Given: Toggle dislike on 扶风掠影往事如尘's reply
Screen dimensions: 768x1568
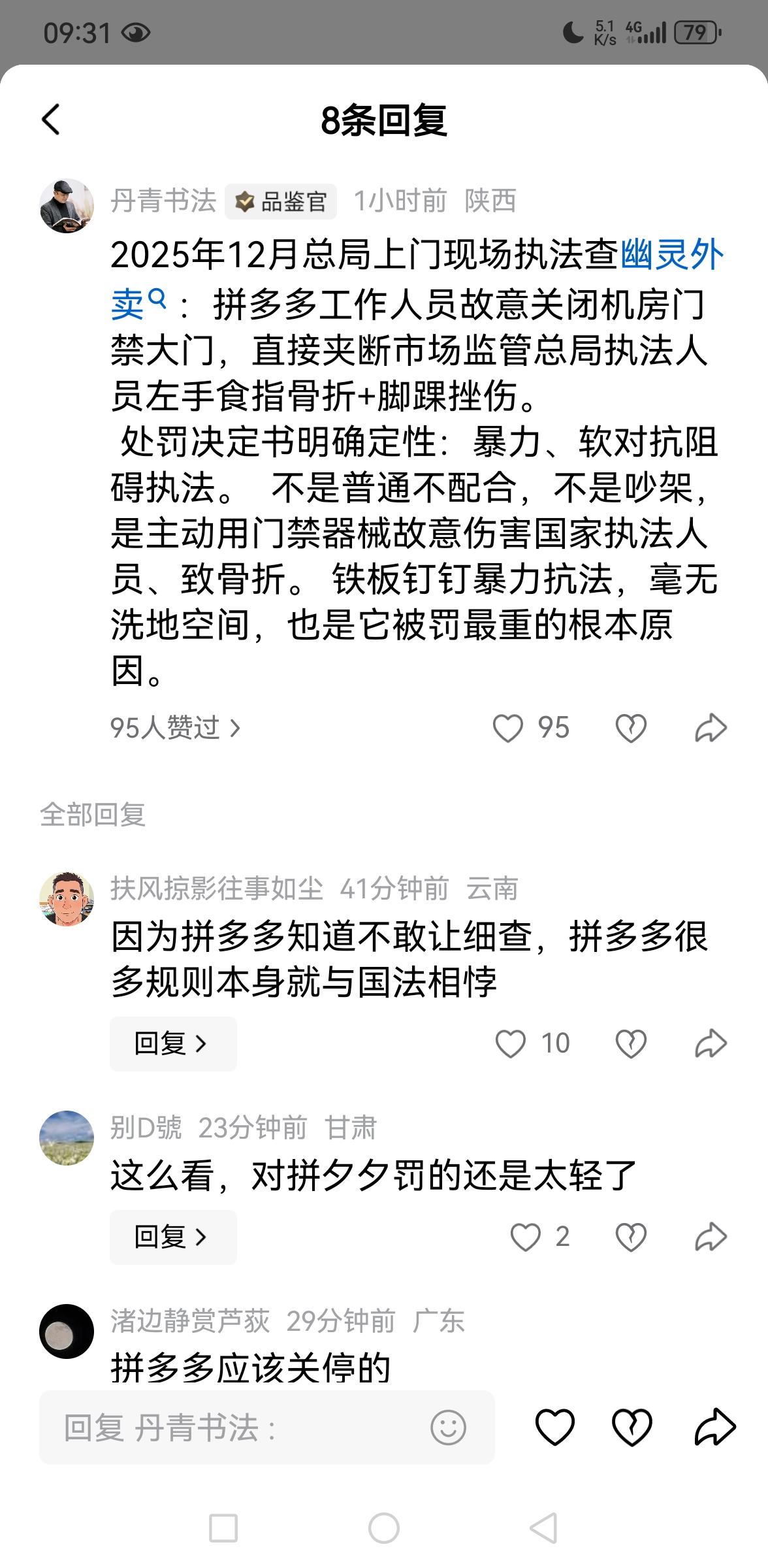Looking at the screenshot, I should (629, 1043).
